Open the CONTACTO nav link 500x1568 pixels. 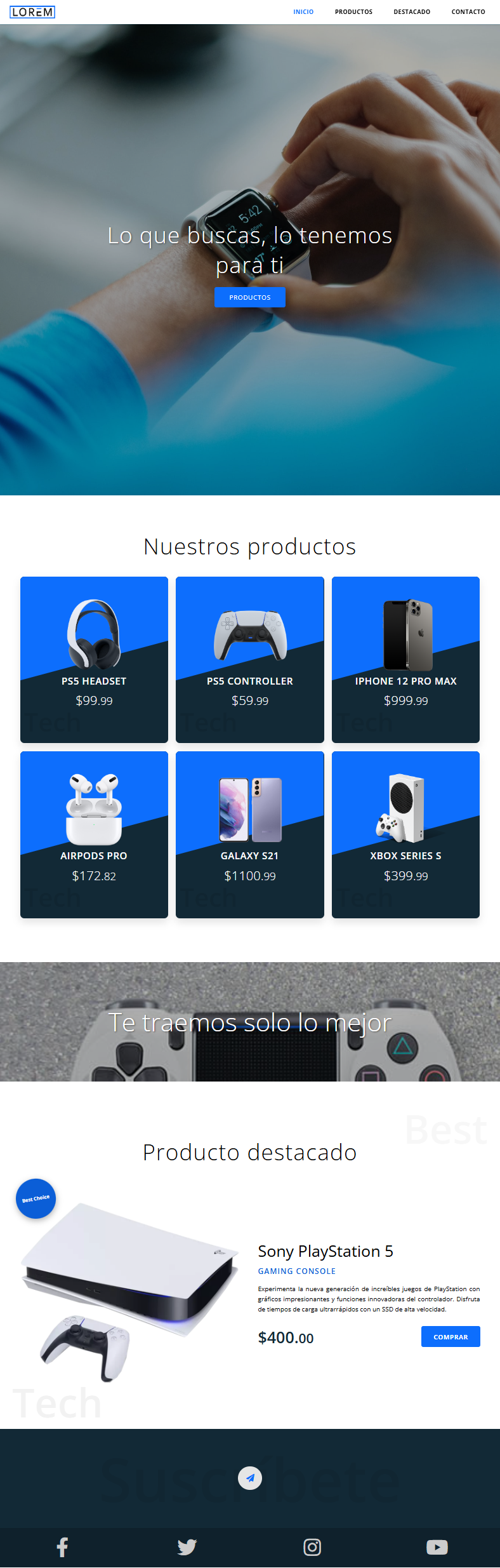pyautogui.click(x=468, y=12)
